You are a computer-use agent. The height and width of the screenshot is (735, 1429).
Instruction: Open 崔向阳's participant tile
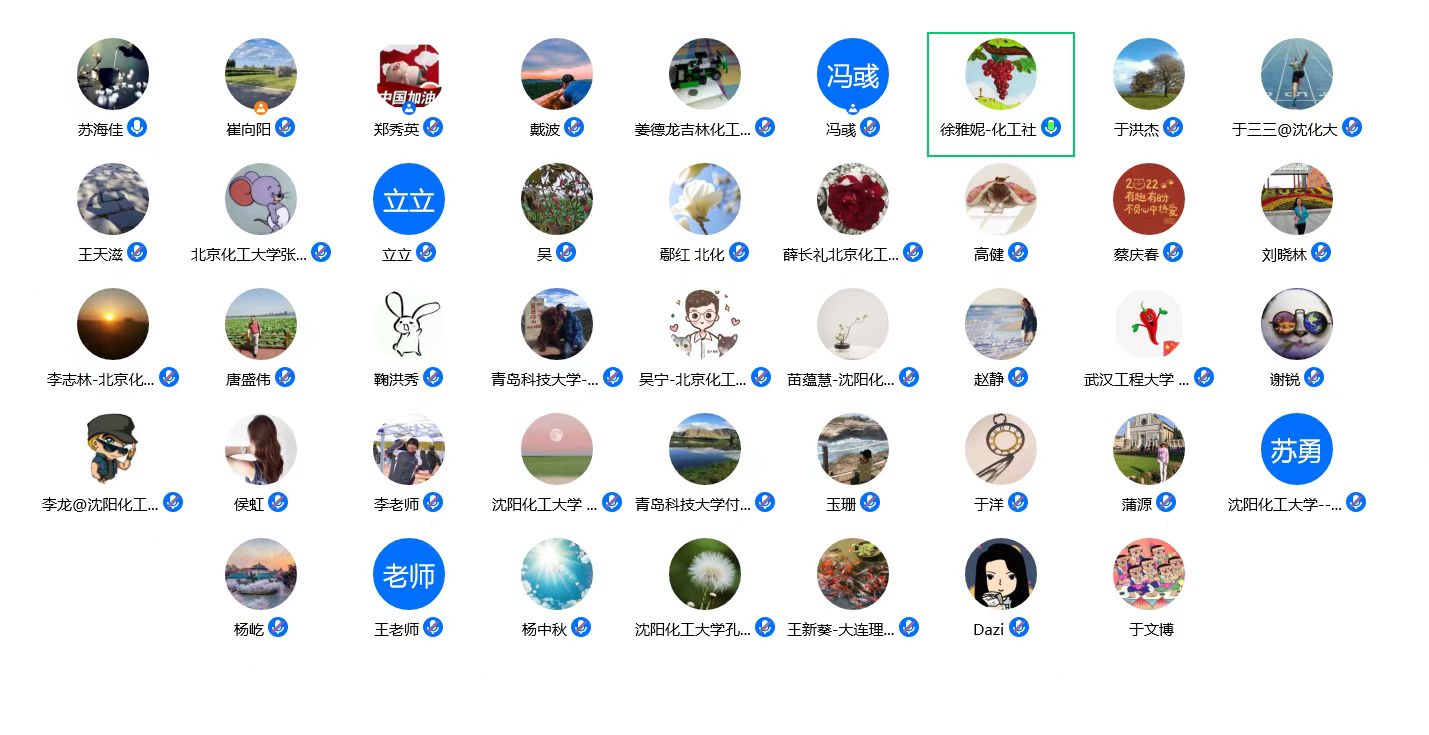pyautogui.click(x=261, y=74)
